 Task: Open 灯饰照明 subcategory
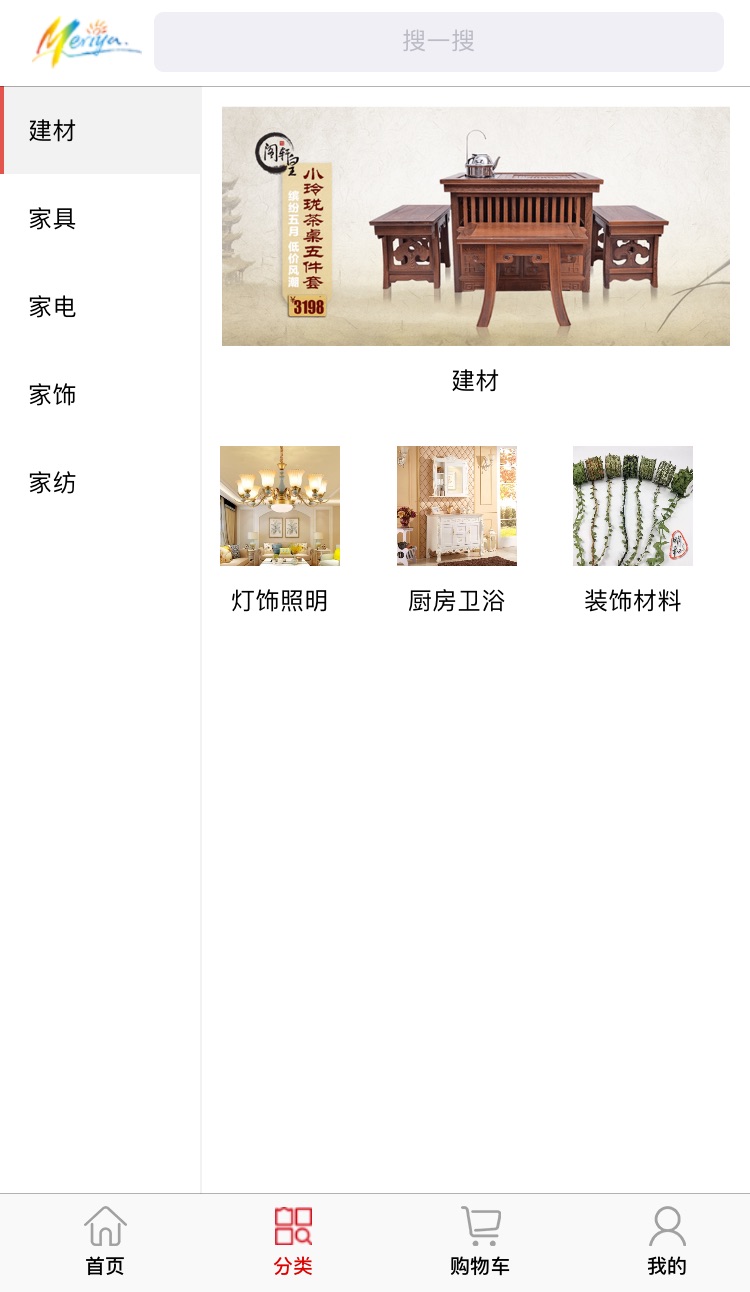[280, 530]
